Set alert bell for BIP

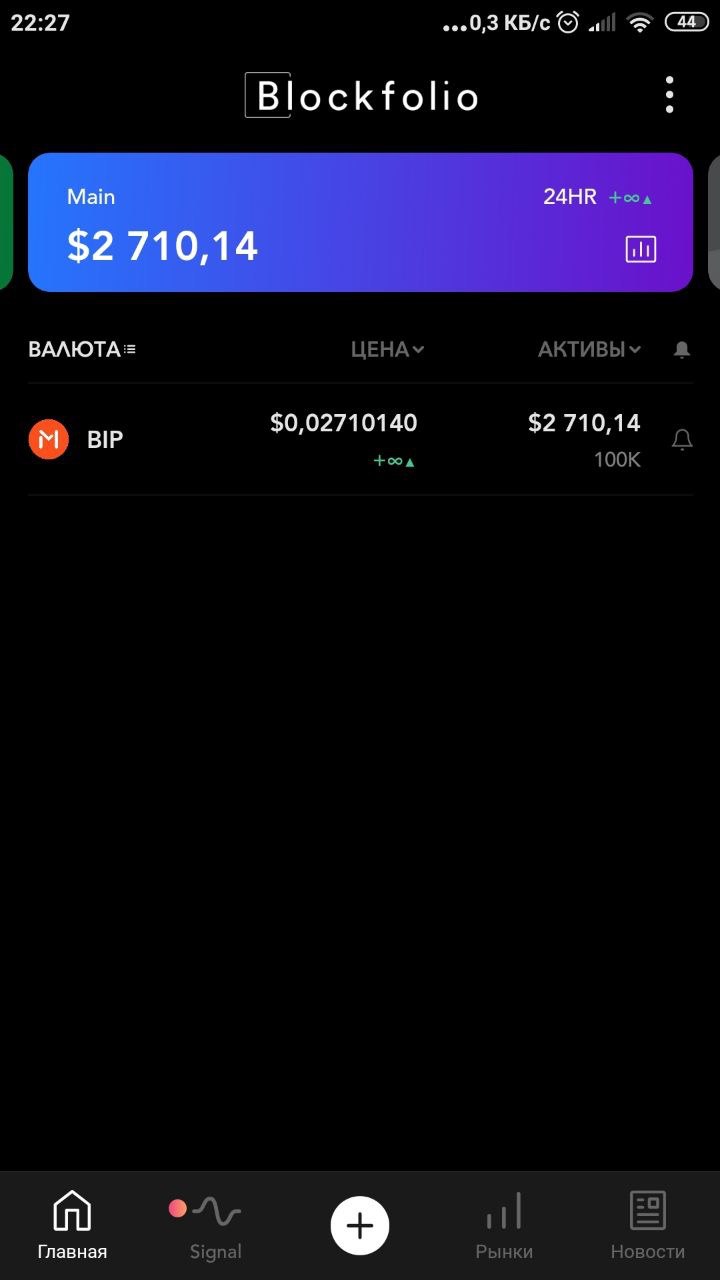[x=682, y=439]
